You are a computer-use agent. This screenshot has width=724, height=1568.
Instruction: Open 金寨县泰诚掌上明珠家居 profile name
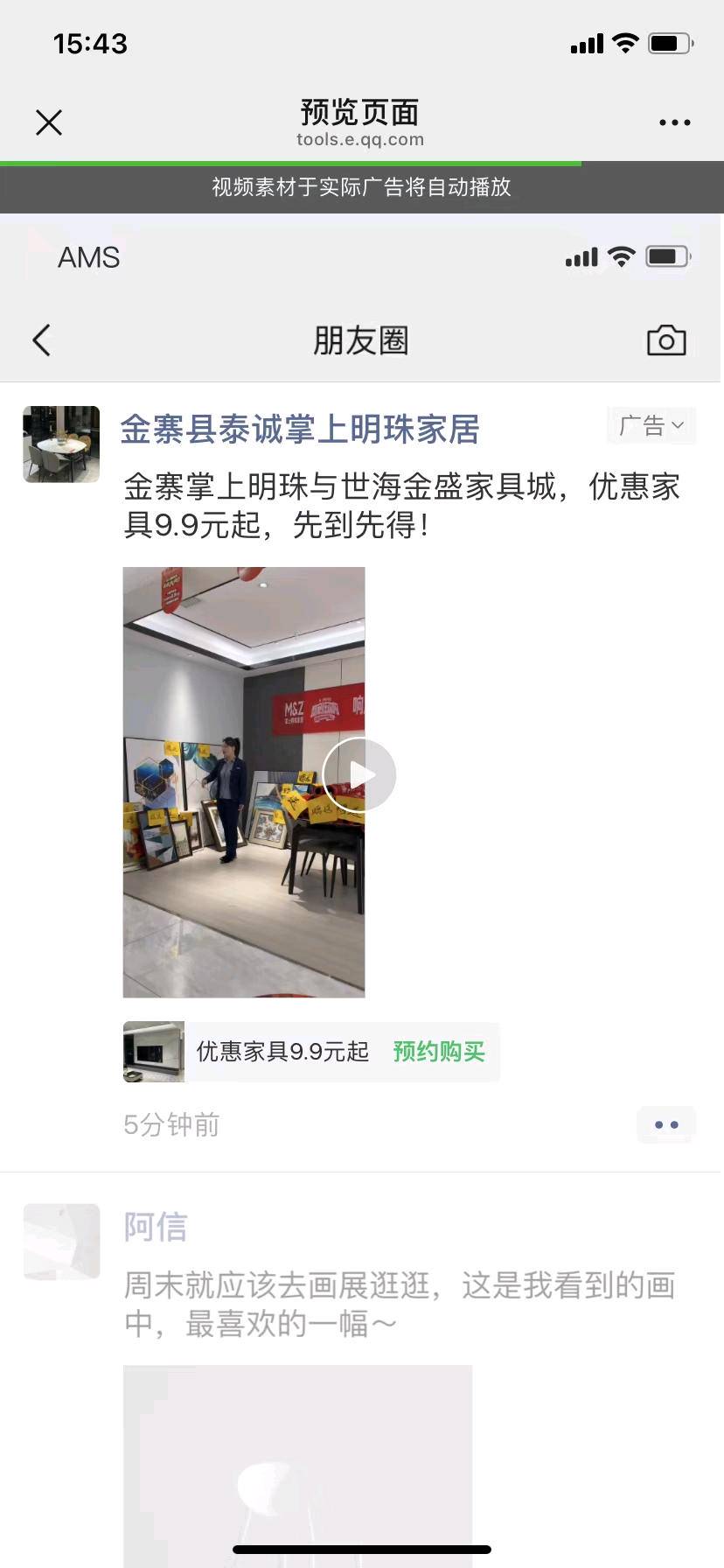(x=300, y=430)
